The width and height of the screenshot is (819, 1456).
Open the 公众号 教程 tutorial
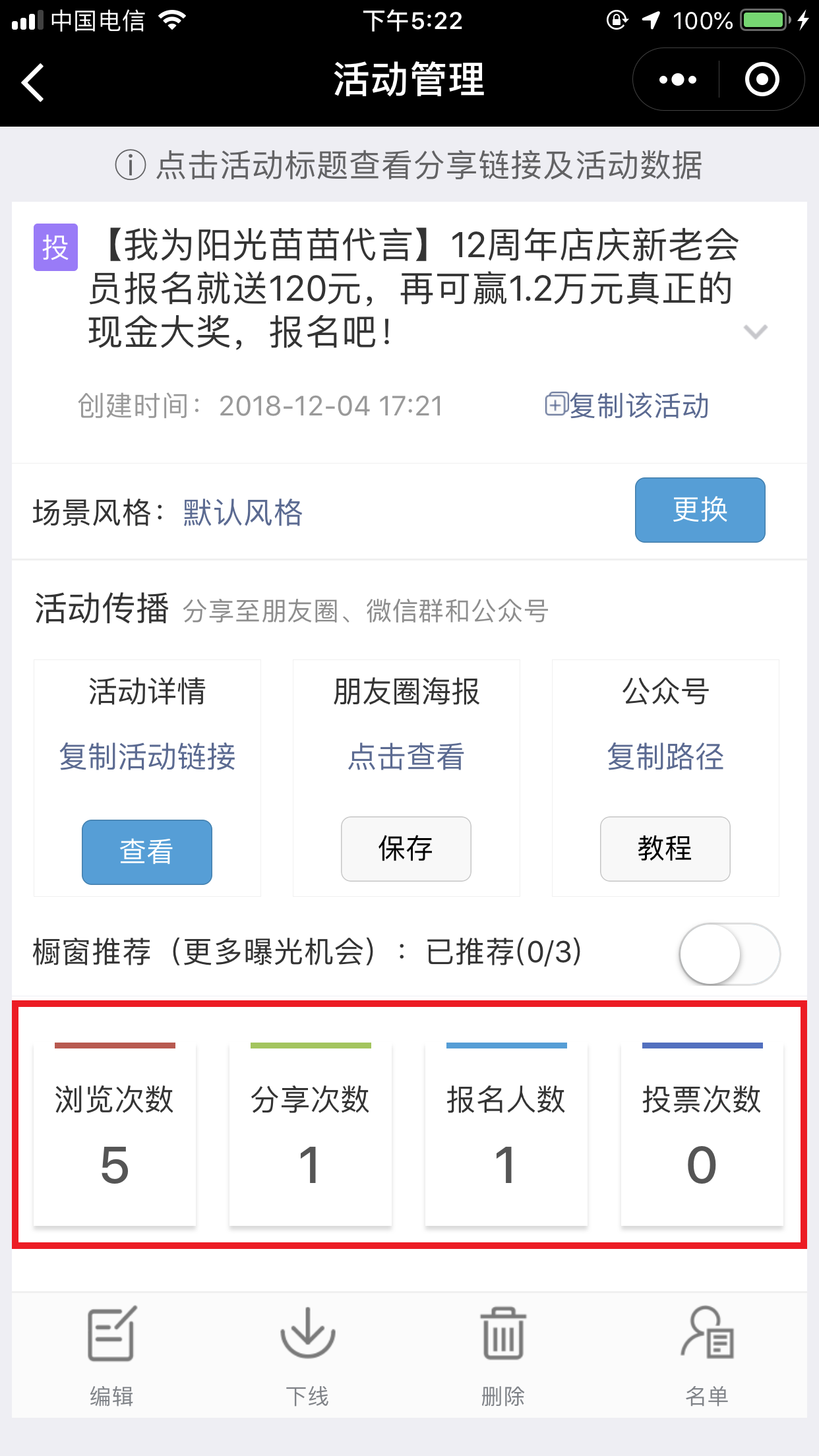click(x=665, y=849)
